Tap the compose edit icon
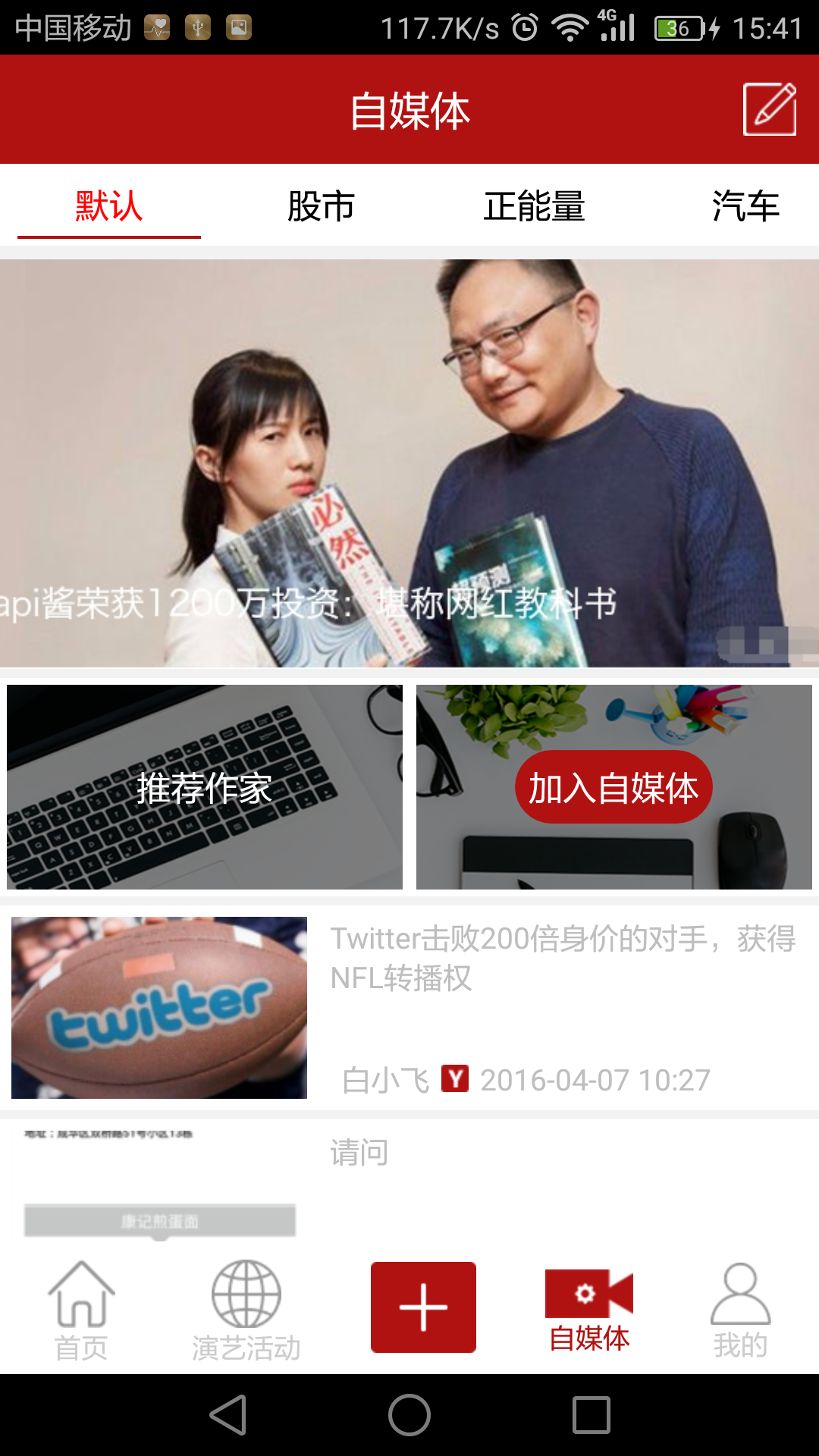 769,110
